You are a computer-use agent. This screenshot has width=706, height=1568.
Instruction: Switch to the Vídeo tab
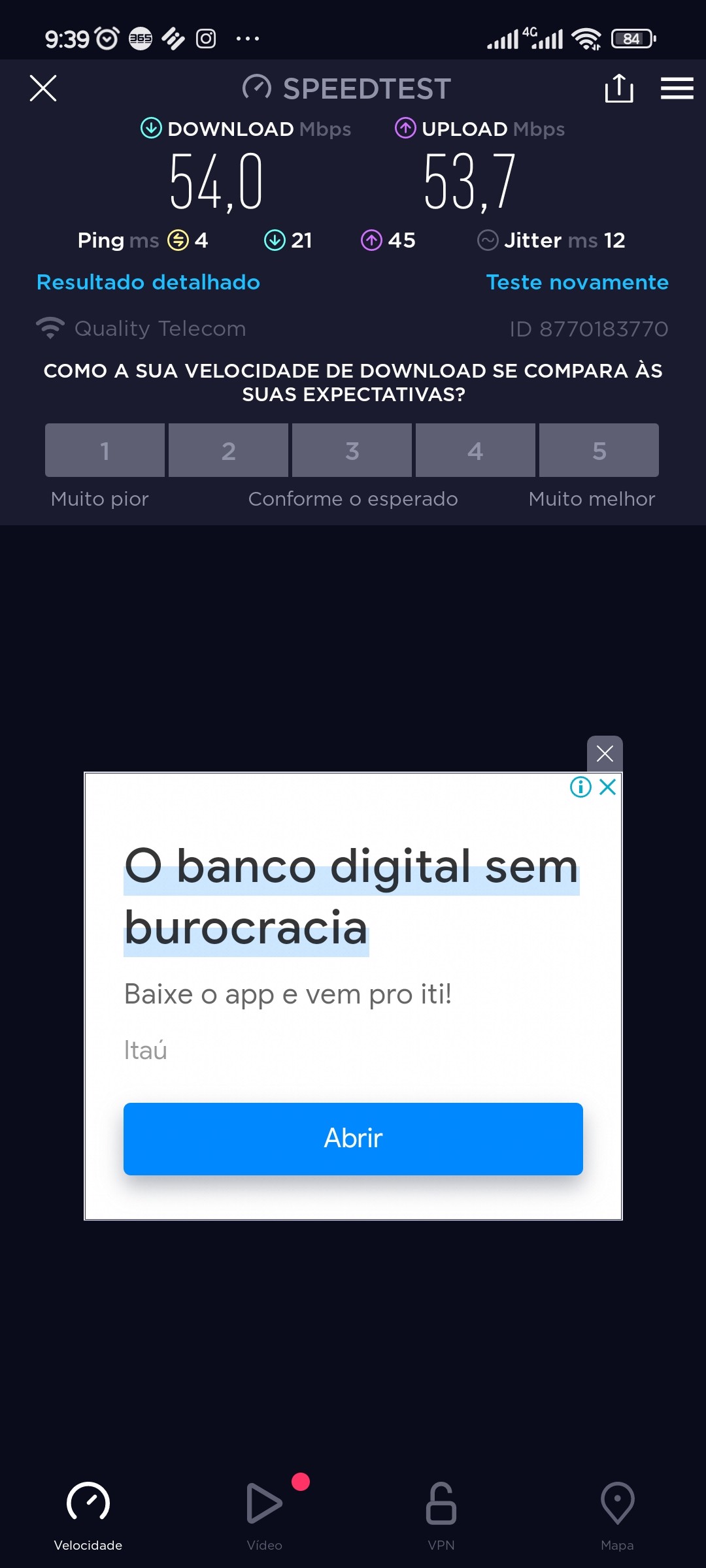point(265,1516)
